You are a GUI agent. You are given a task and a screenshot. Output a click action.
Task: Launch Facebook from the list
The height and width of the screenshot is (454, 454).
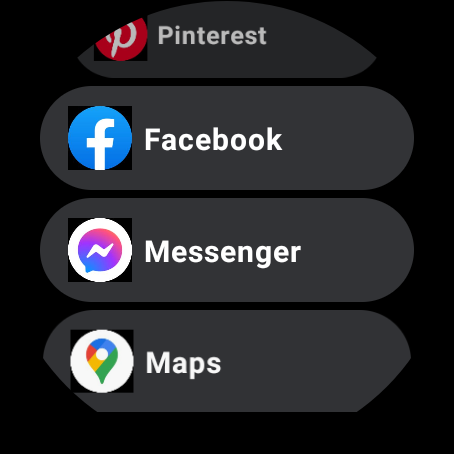click(227, 138)
